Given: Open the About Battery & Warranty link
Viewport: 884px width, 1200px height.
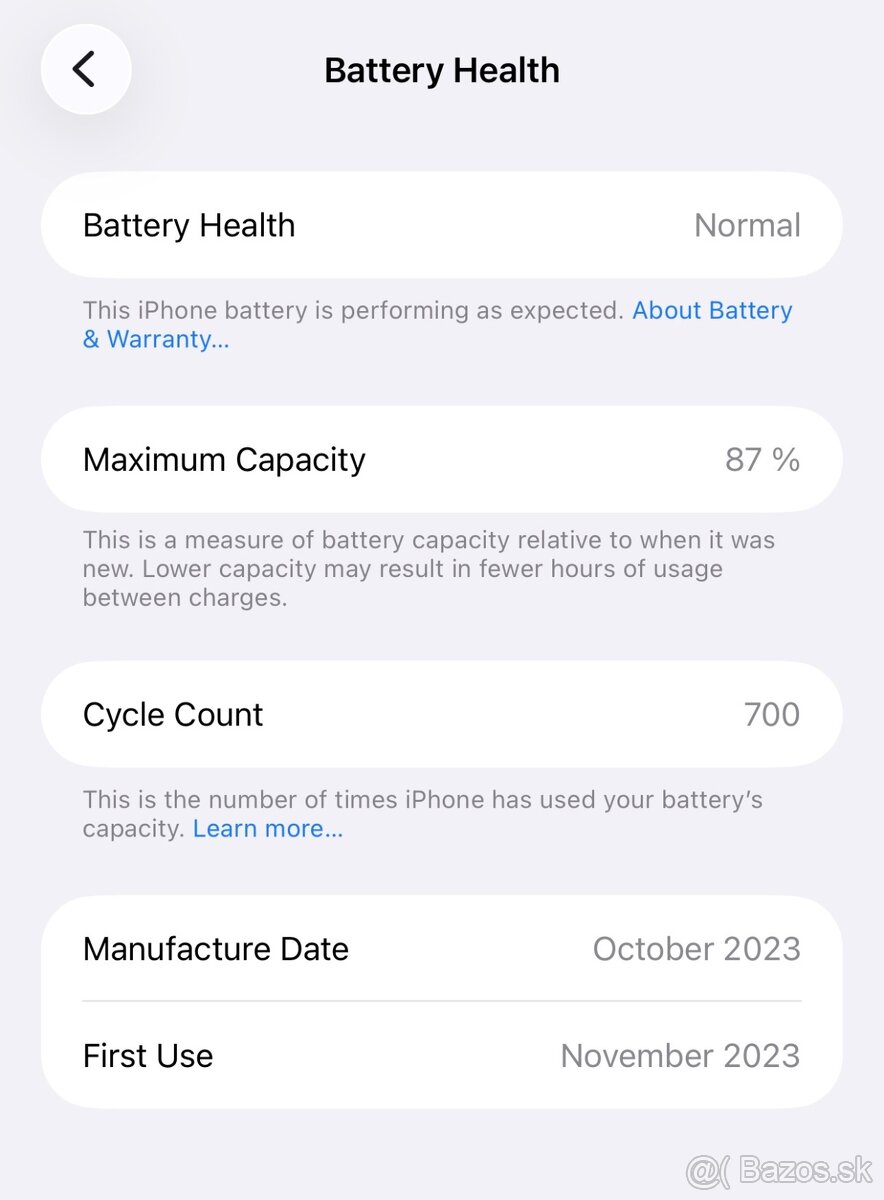Looking at the screenshot, I should (711, 310).
